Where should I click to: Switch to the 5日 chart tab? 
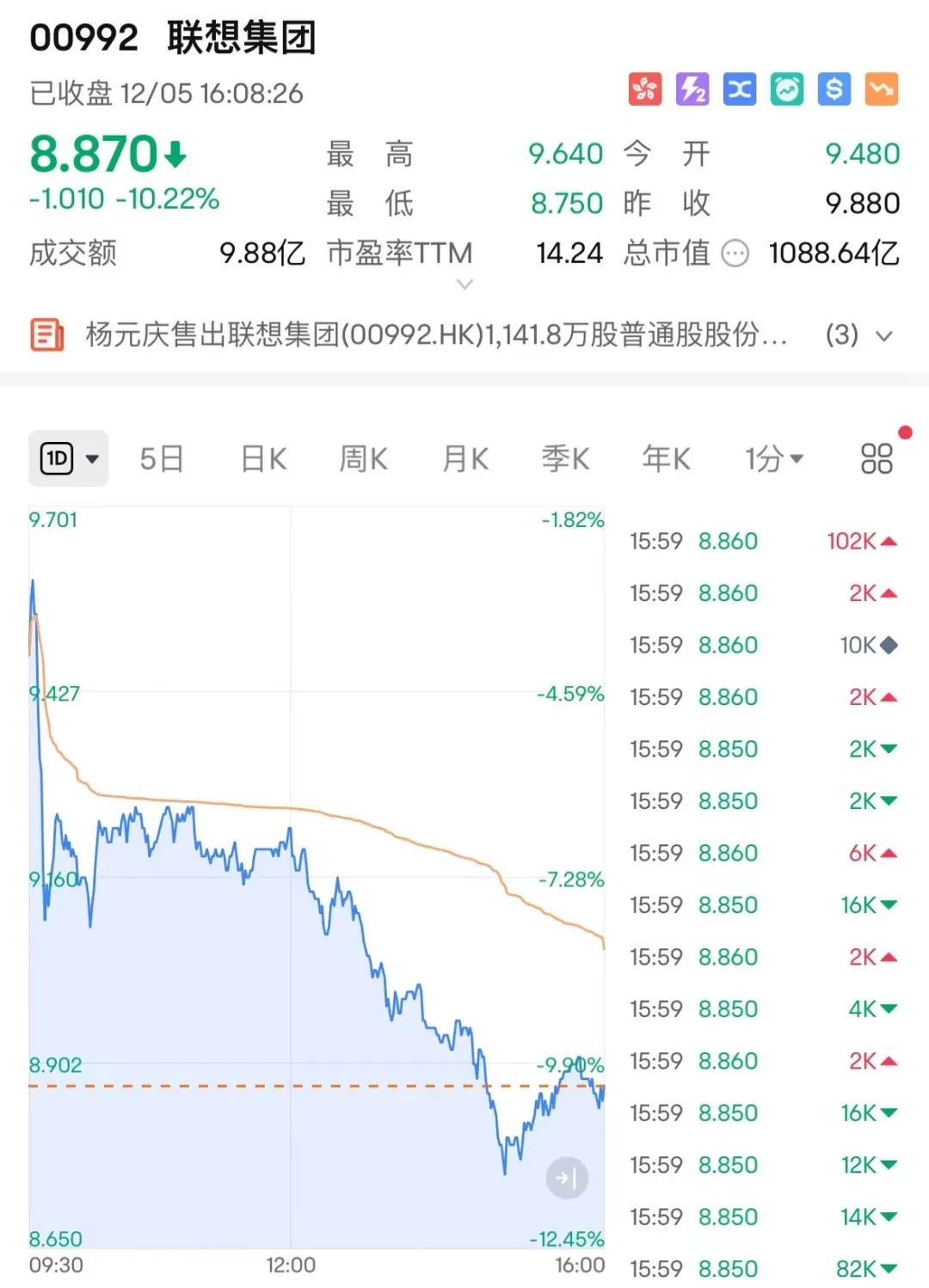coord(162,458)
